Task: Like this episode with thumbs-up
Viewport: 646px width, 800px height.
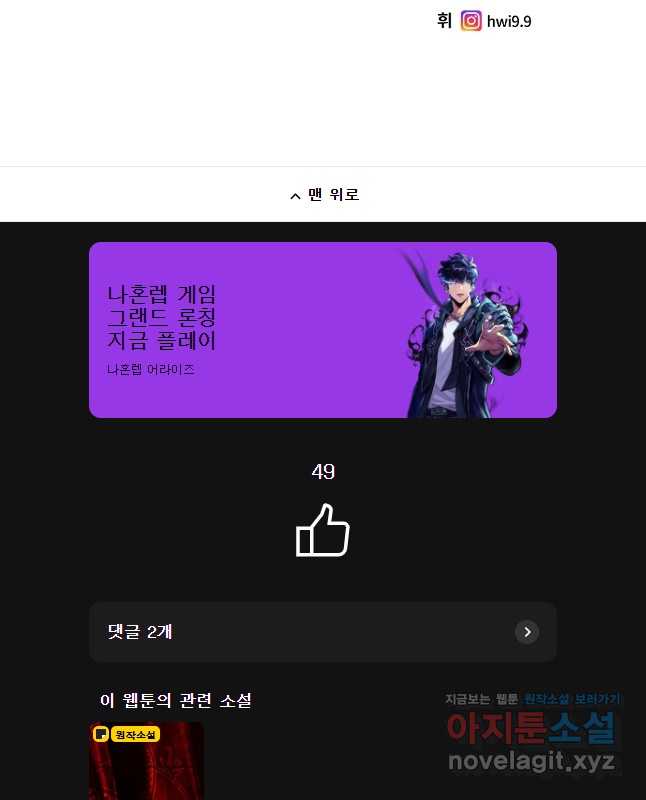Action: tap(323, 530)
